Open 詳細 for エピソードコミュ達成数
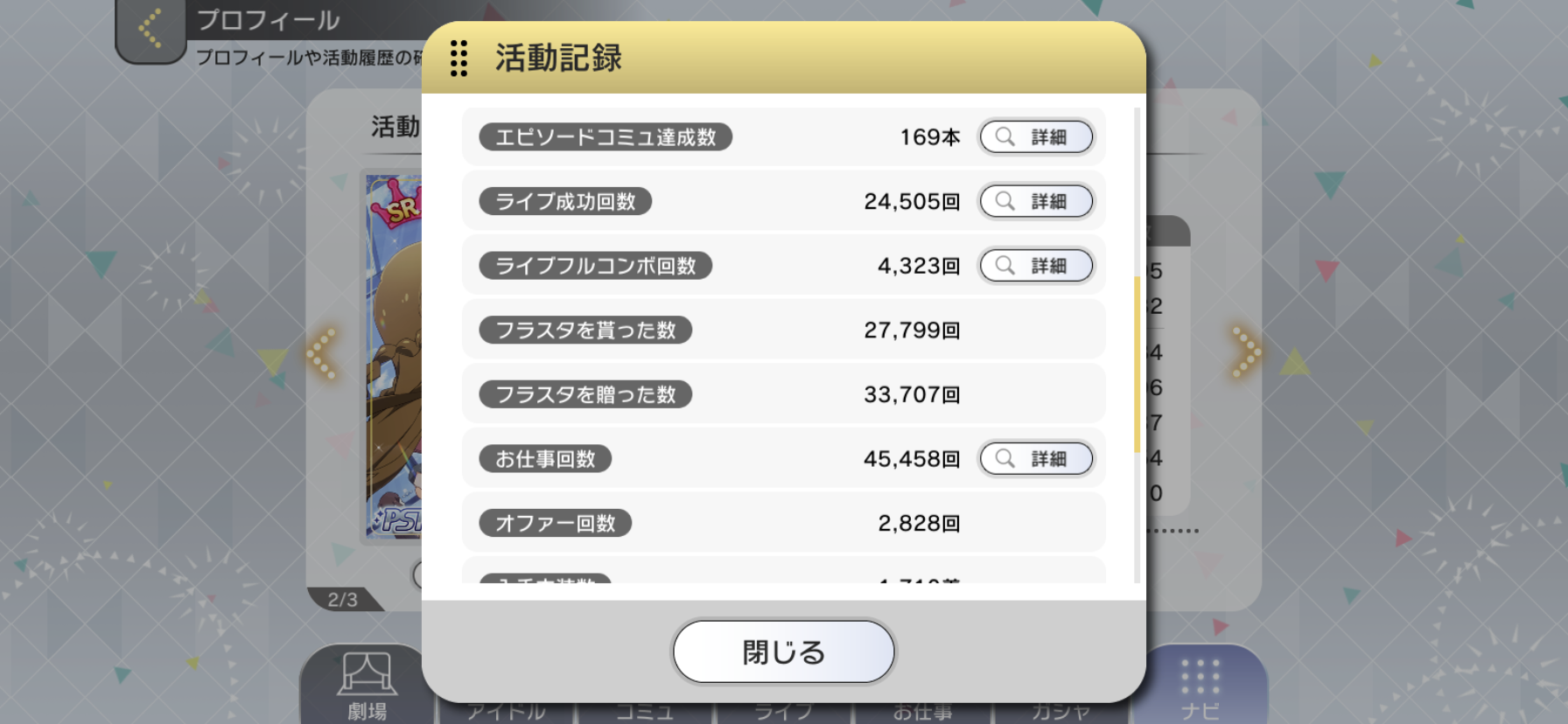 click(x=1036, y=137)
